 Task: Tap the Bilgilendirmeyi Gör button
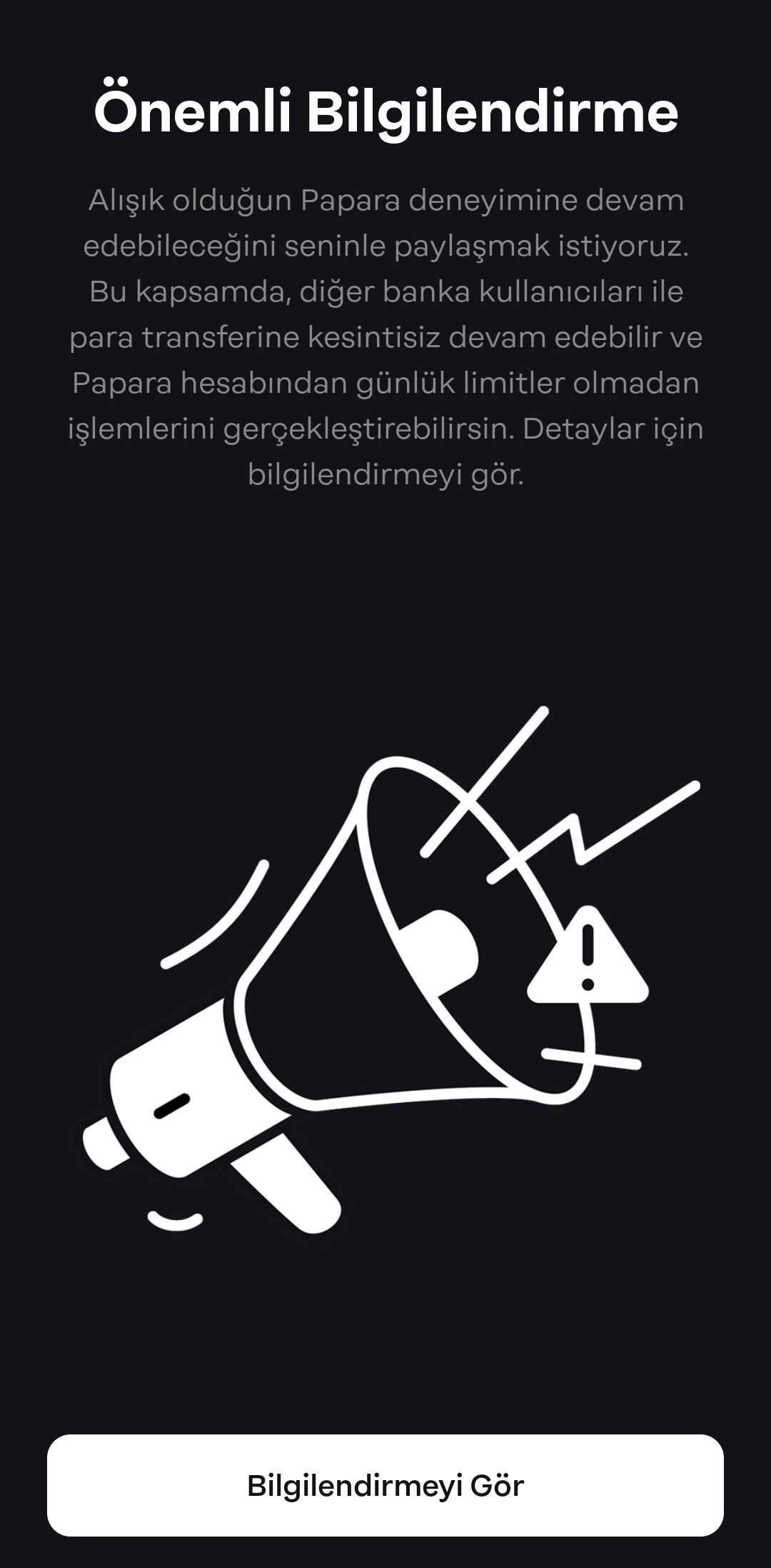(x=385, y=1485)
